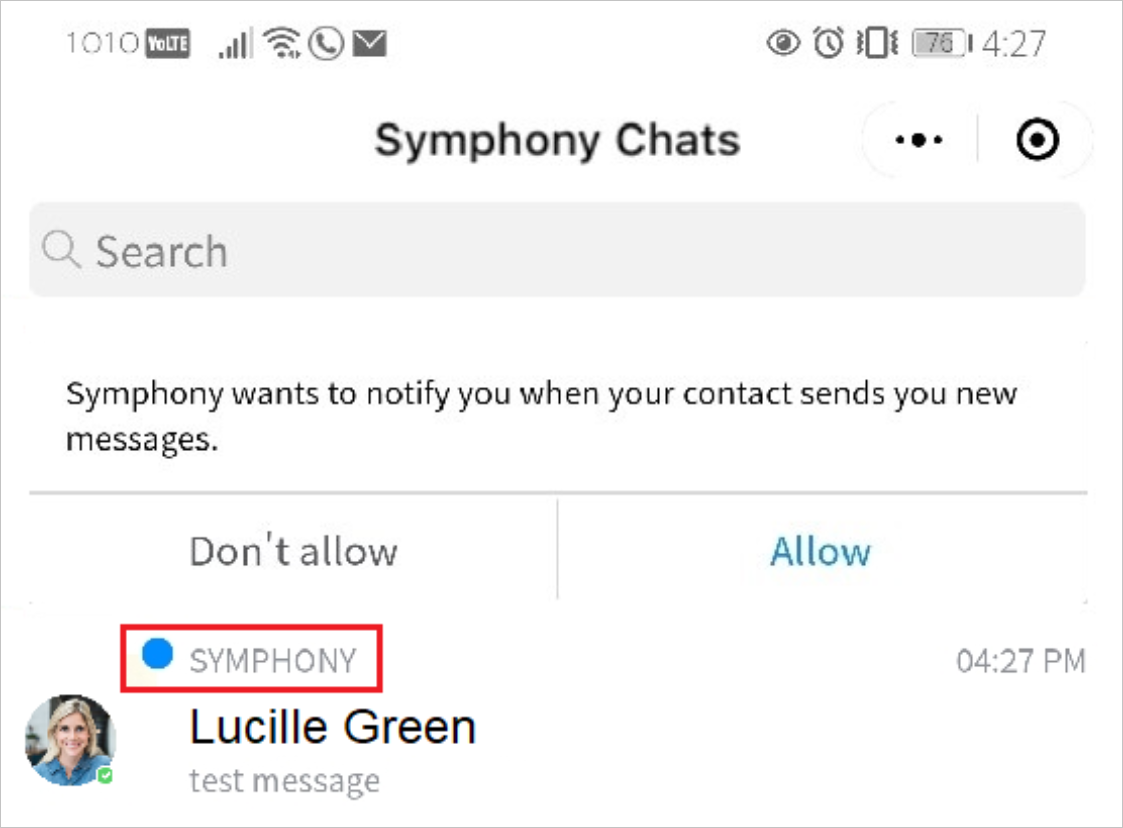Focus the Search field
1123x828 pixels.
pyautogui.click(x=557, y=251)
